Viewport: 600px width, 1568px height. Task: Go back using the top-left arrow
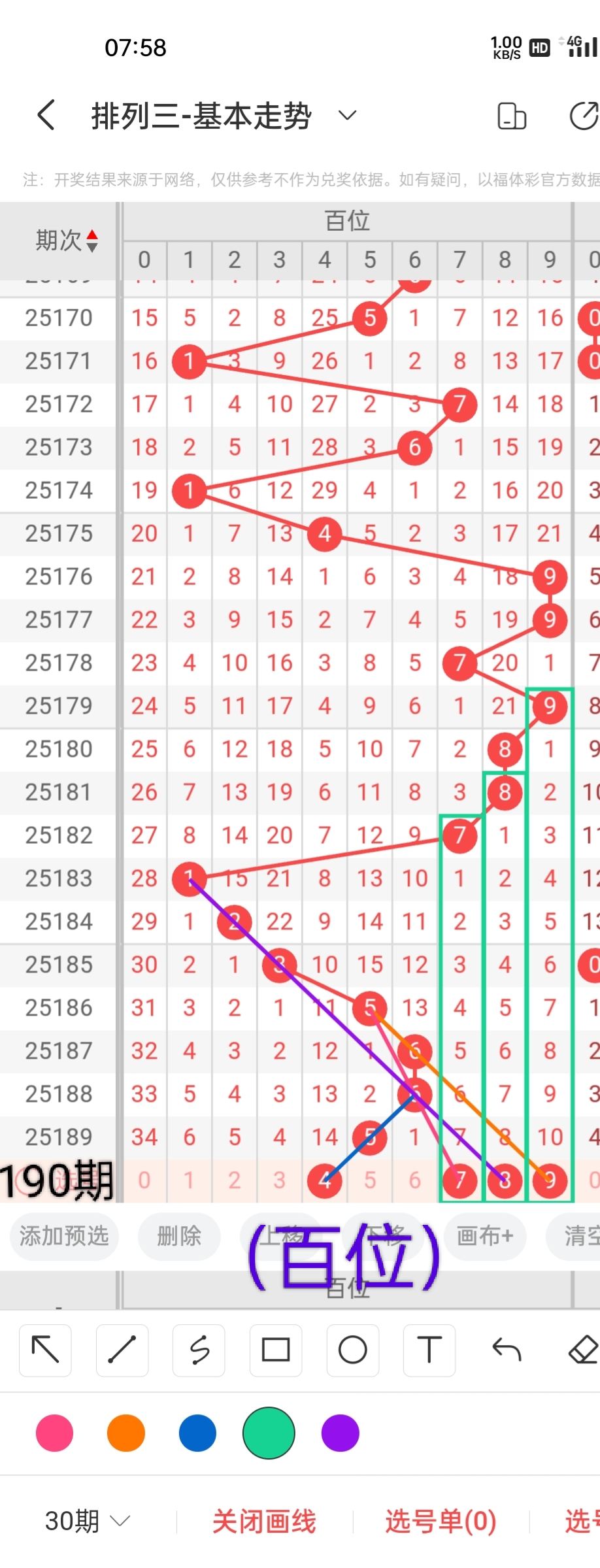click(46, 116)
